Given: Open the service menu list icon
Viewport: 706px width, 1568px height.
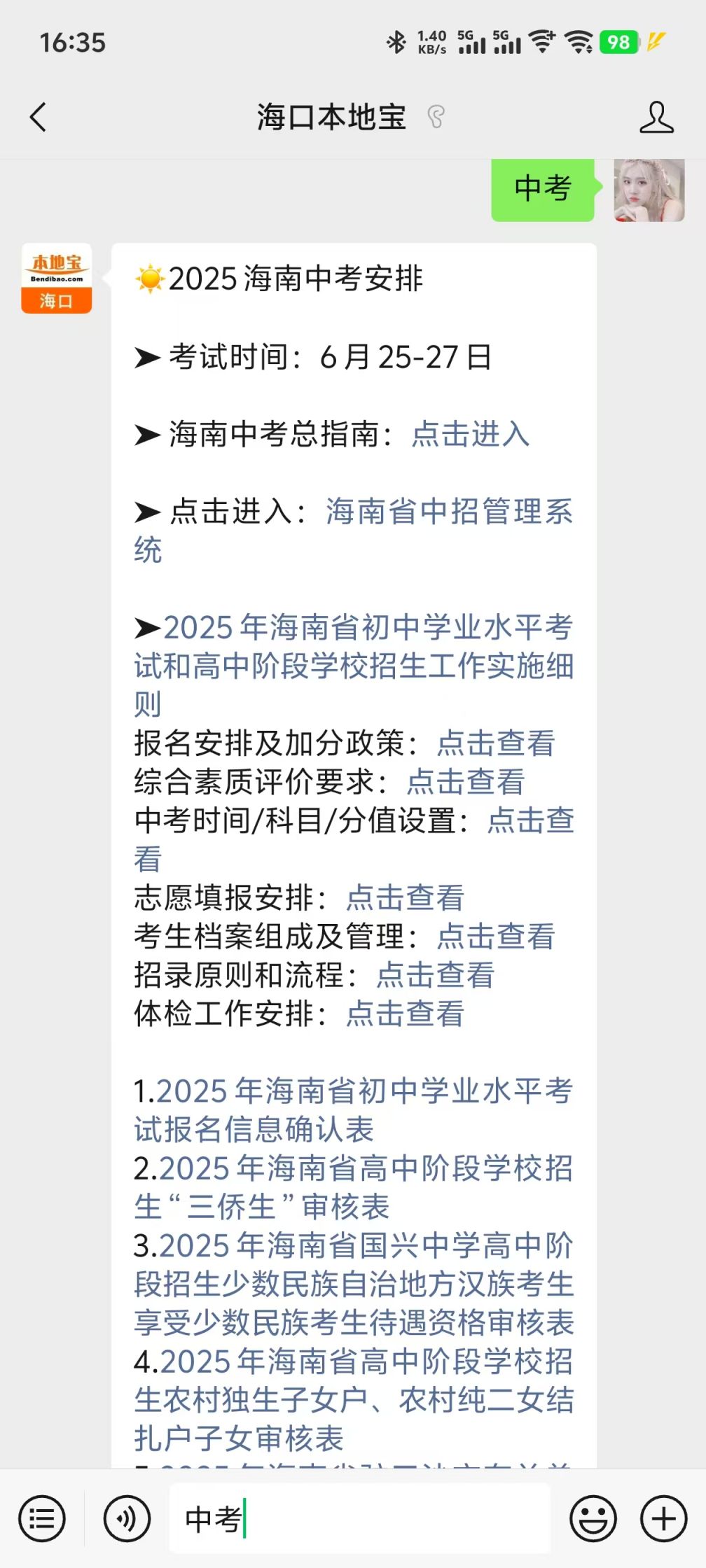Looking at the screenshot, I should coord(42,1519).
